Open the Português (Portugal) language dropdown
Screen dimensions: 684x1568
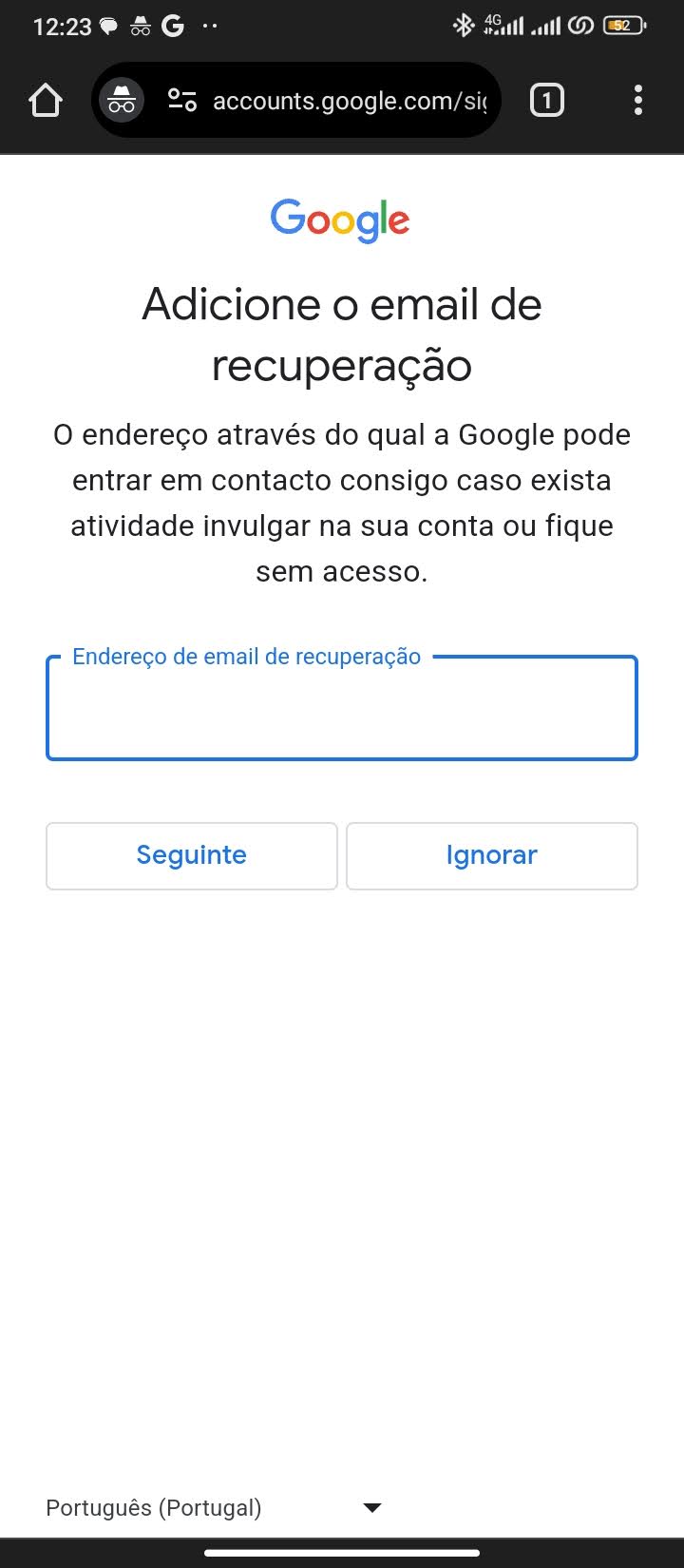tap(214, 1507)
